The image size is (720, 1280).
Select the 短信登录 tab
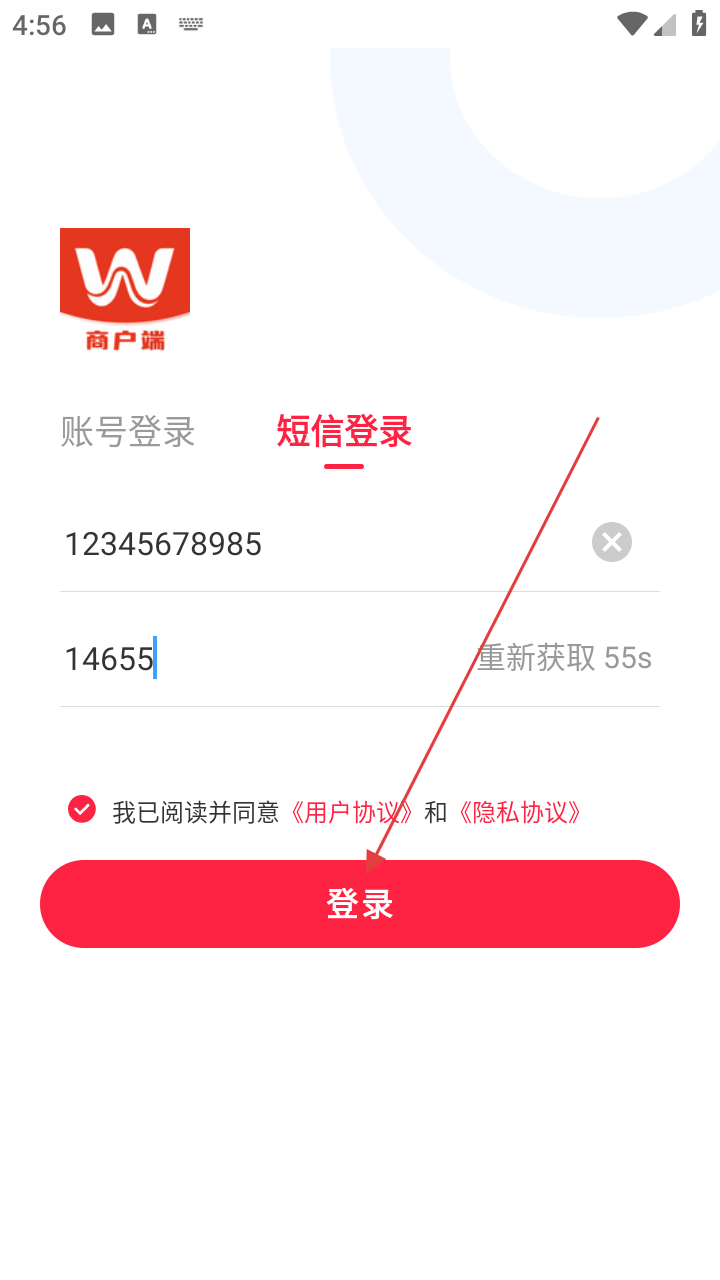(344, 432)
